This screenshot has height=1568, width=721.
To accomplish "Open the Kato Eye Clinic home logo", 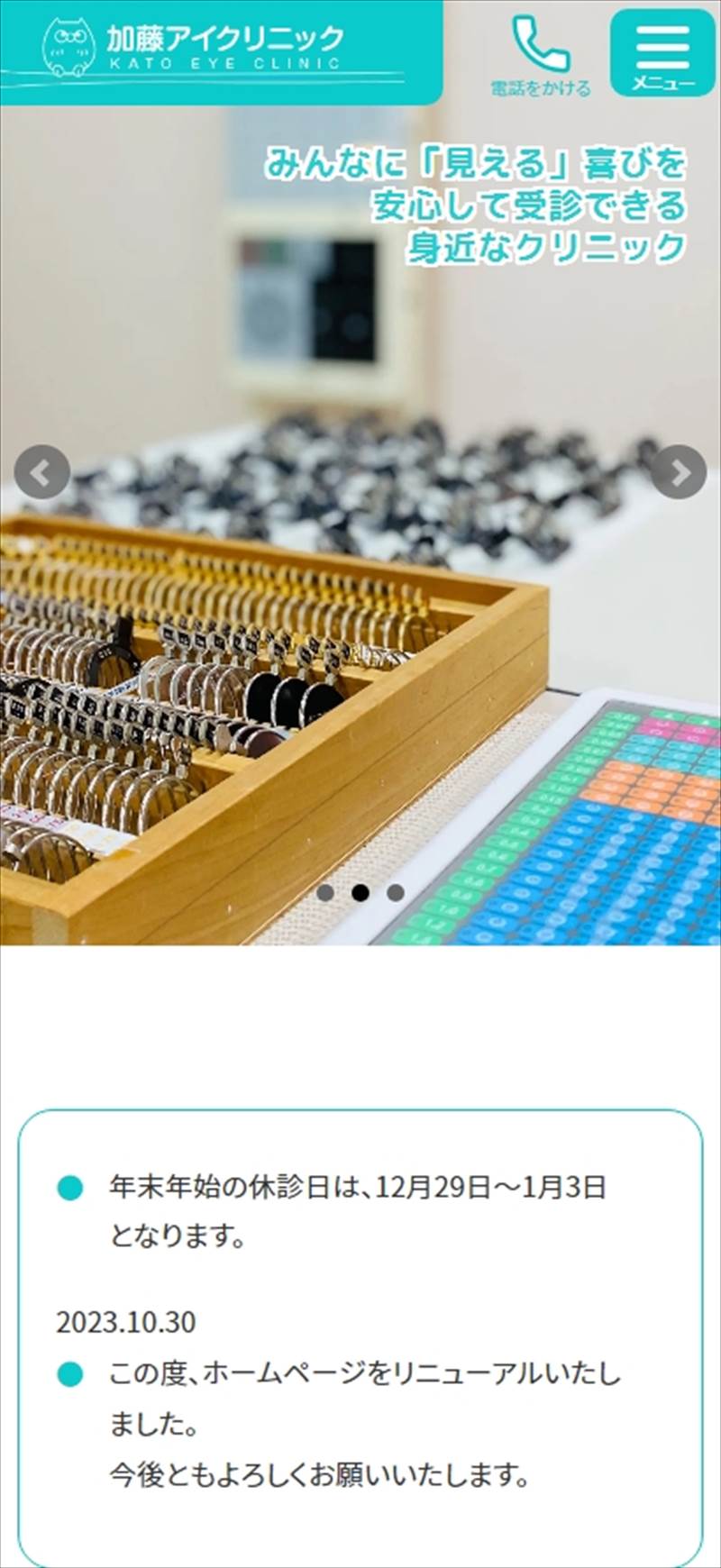I will coord(194,47).
